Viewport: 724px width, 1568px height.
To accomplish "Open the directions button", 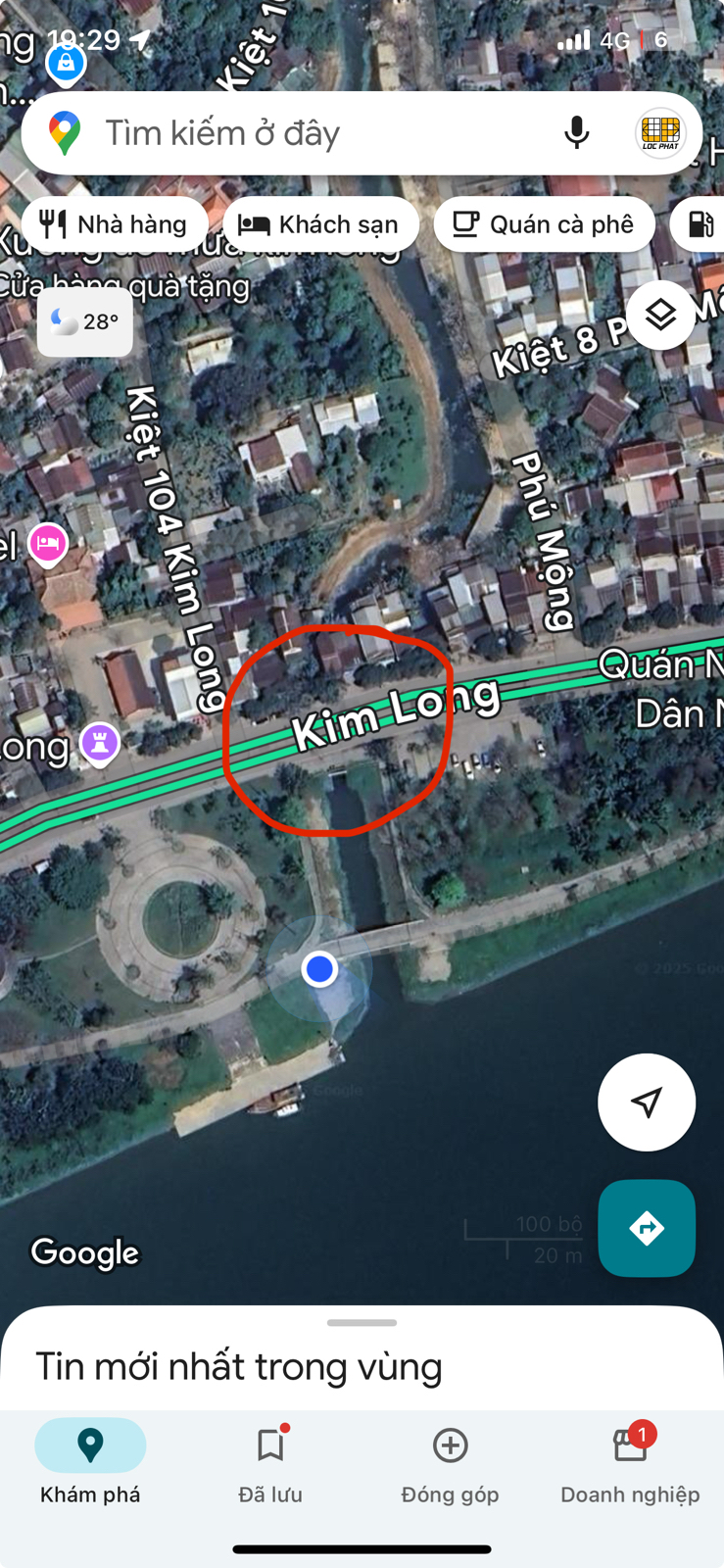I will (x=647, y=1228).
